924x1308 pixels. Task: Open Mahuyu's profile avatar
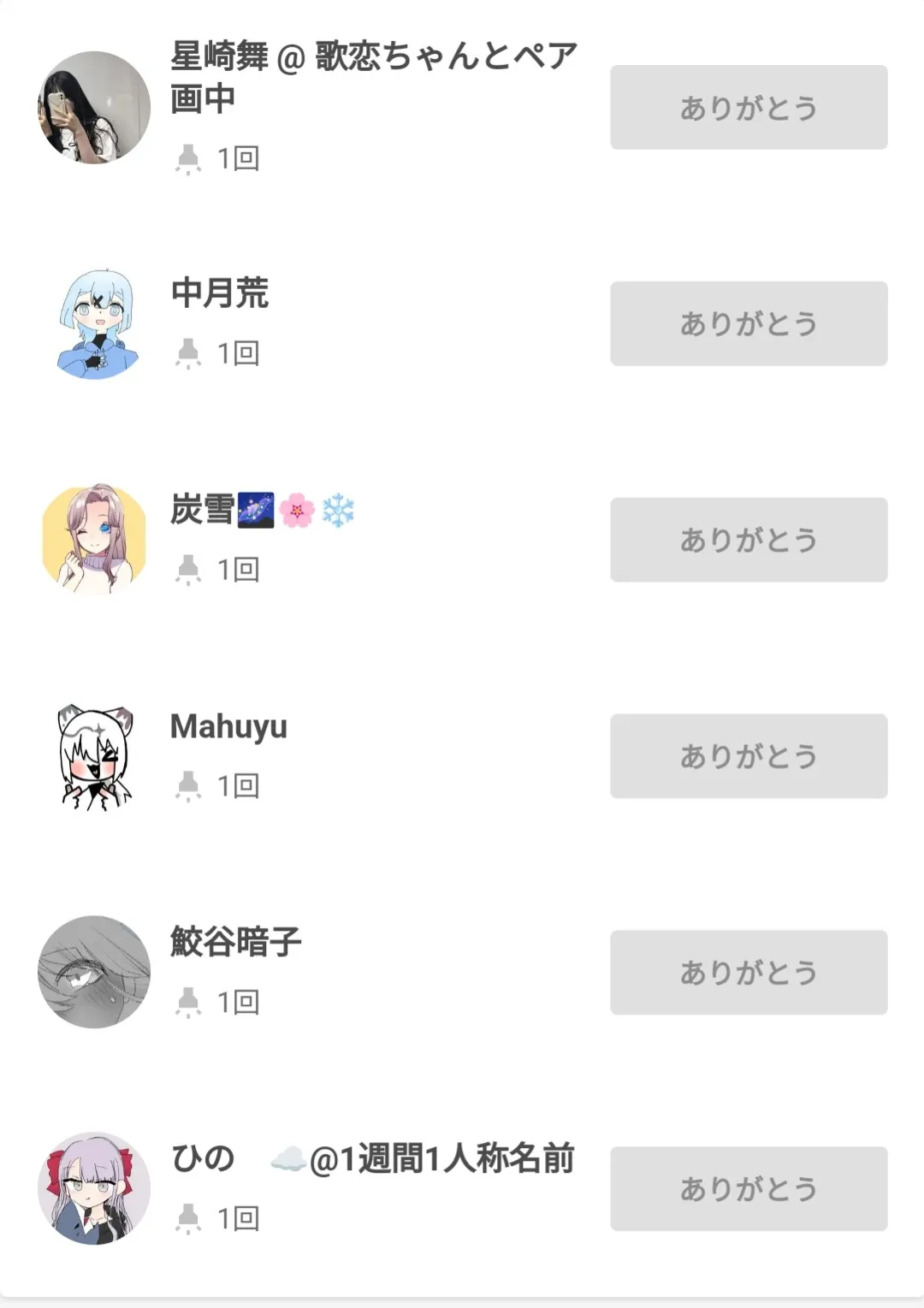94,757
